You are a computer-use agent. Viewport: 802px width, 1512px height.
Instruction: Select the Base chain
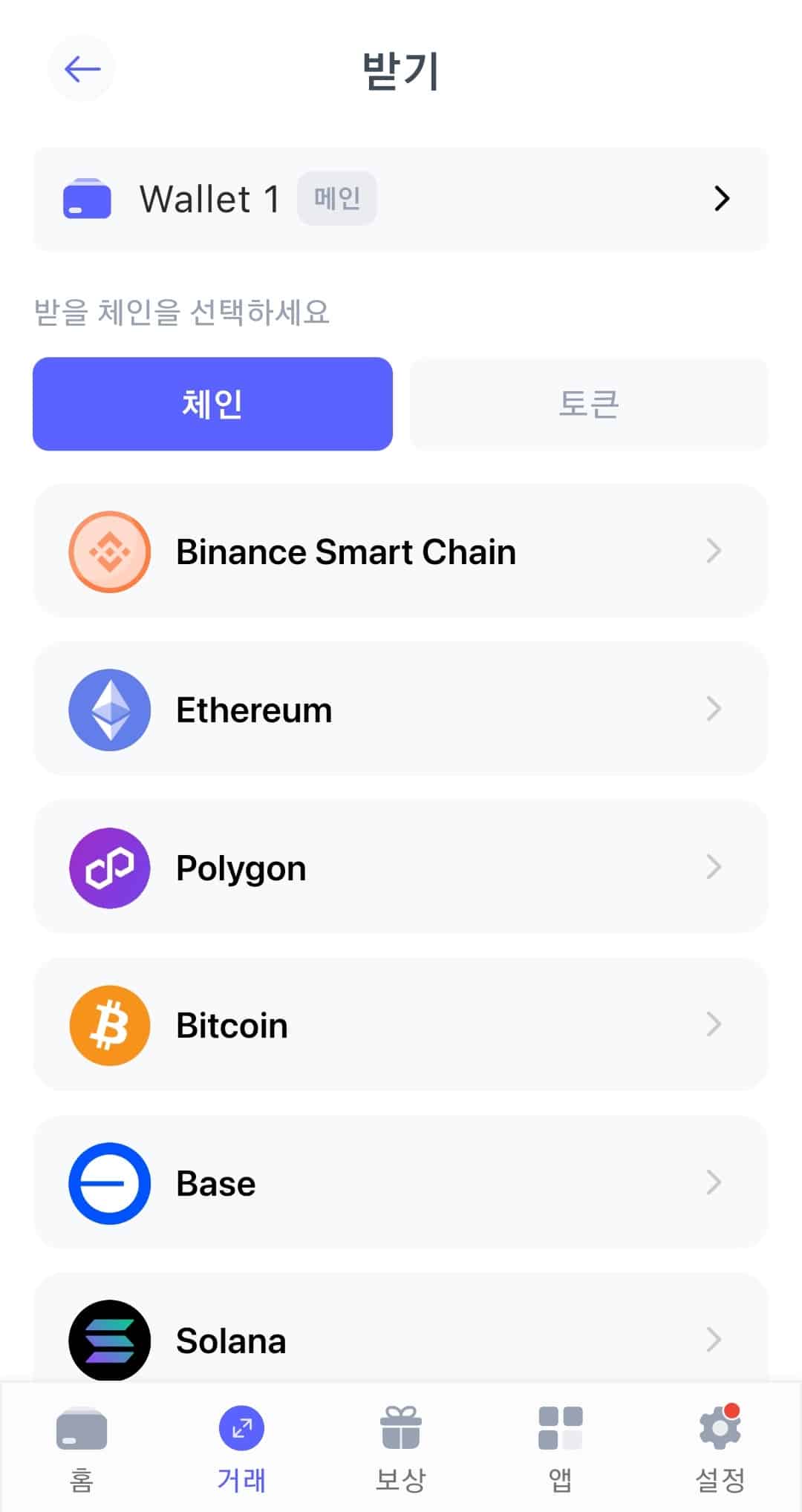400,1182
